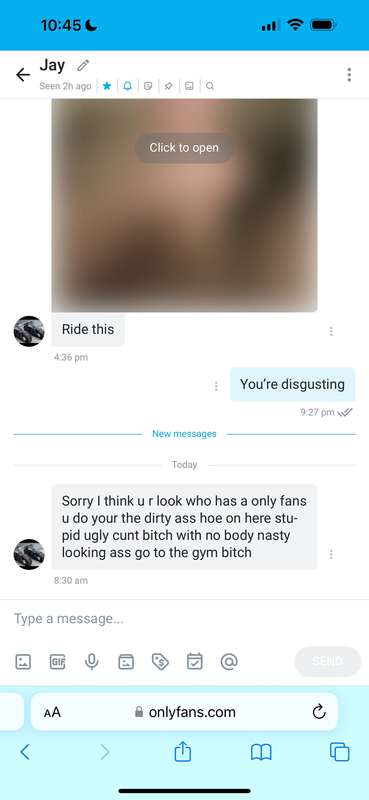Search within this conversation
Screen dimensions: 369x800
(210, 86)
